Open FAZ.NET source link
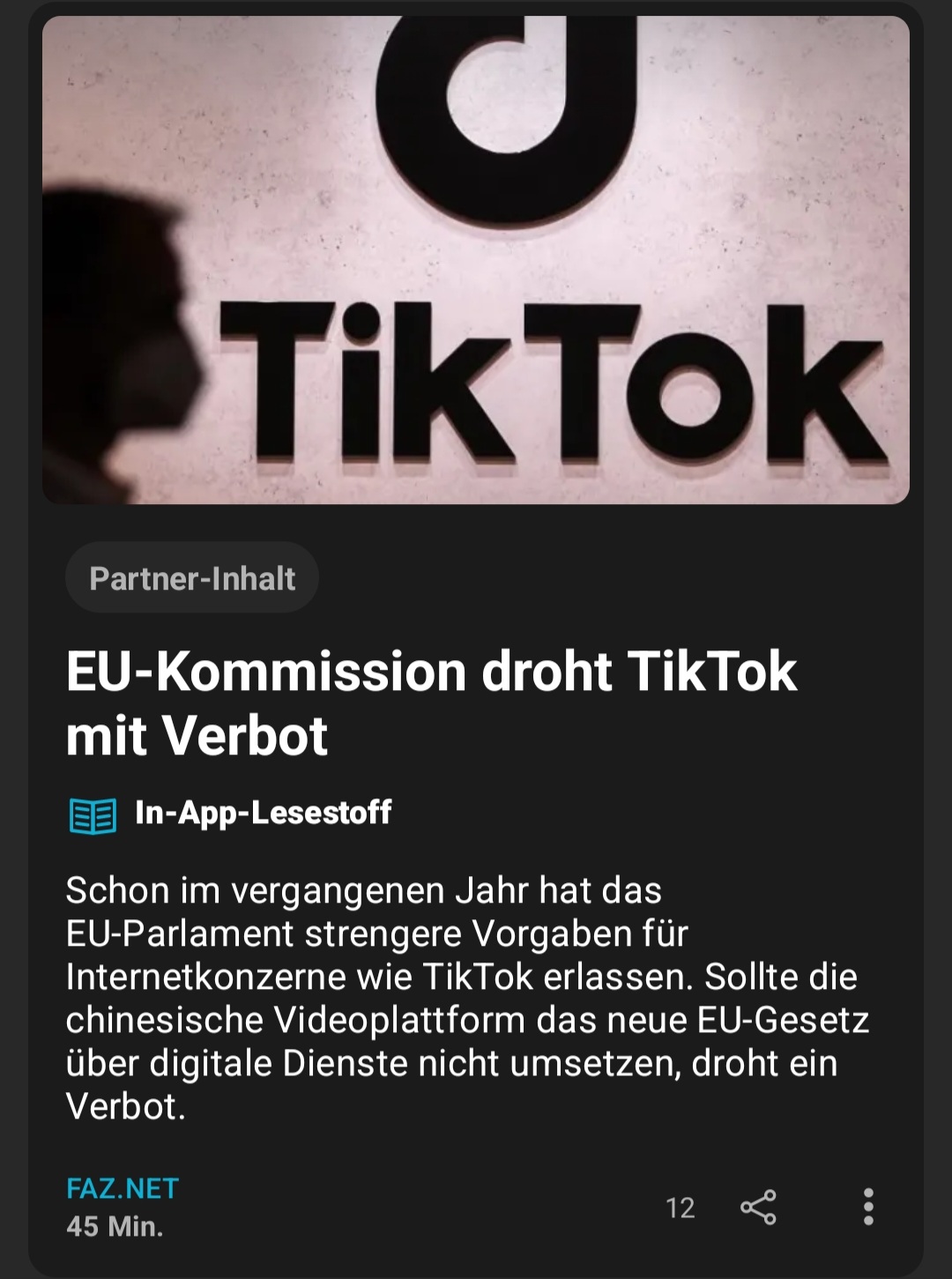The width and height of the screenshot is (952, 1279). pyautogui.click(x=123, y=1188)
